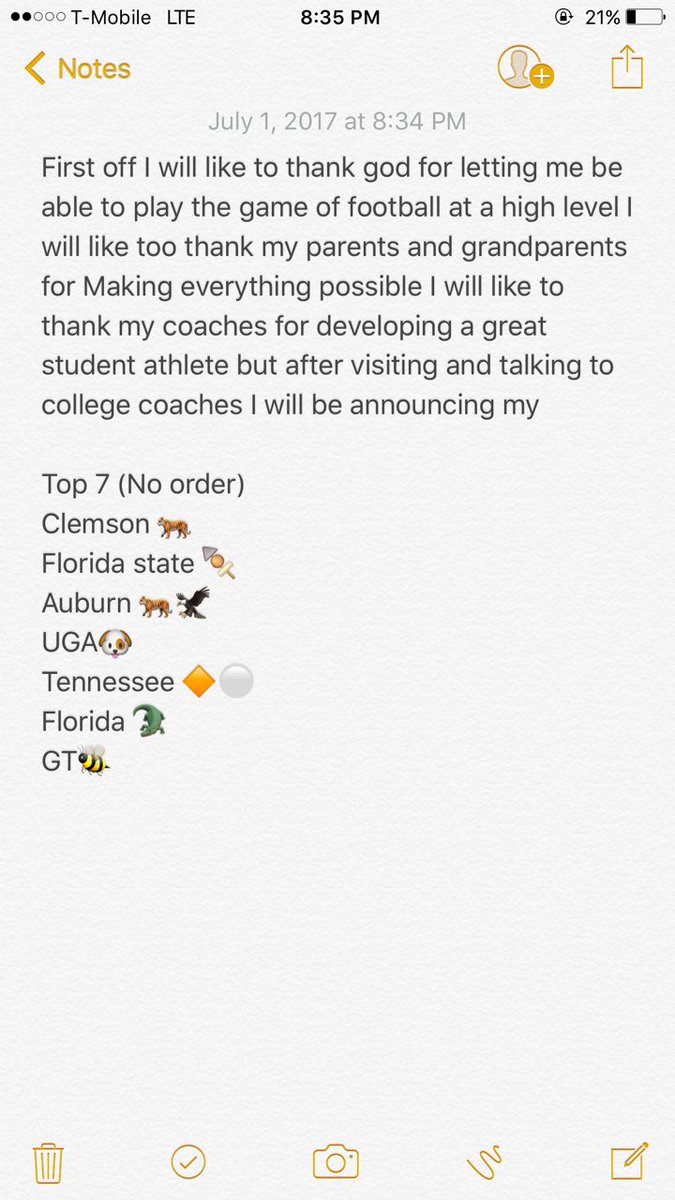The image size is (675, 1200).
Task: Open the share sheet for this note
Action: [627, 67]
